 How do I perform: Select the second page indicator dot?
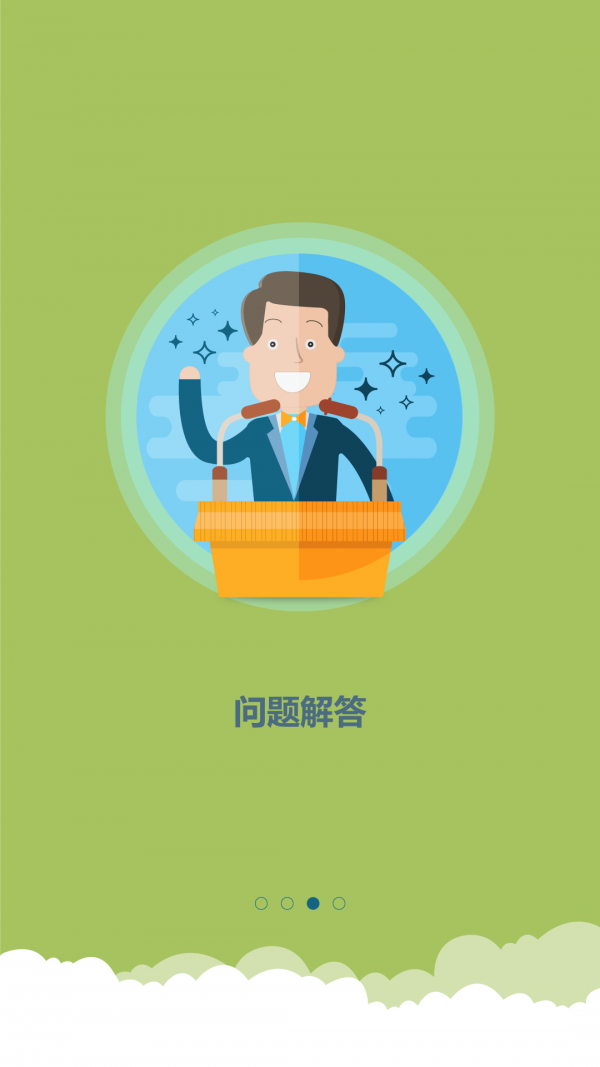pos(287,903)
